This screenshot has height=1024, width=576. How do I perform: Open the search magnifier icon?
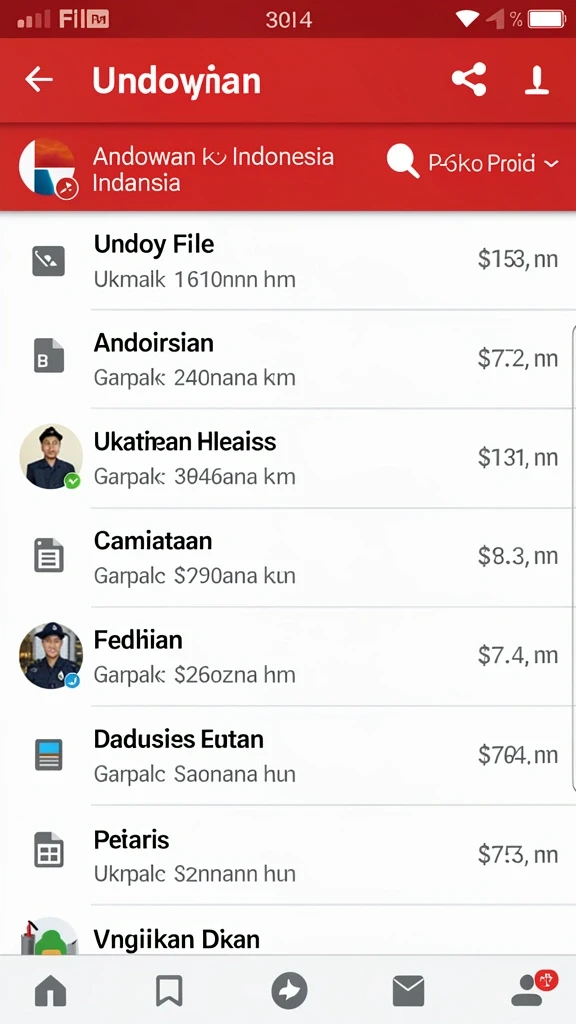pyautogui.click(x=402, y=161)
